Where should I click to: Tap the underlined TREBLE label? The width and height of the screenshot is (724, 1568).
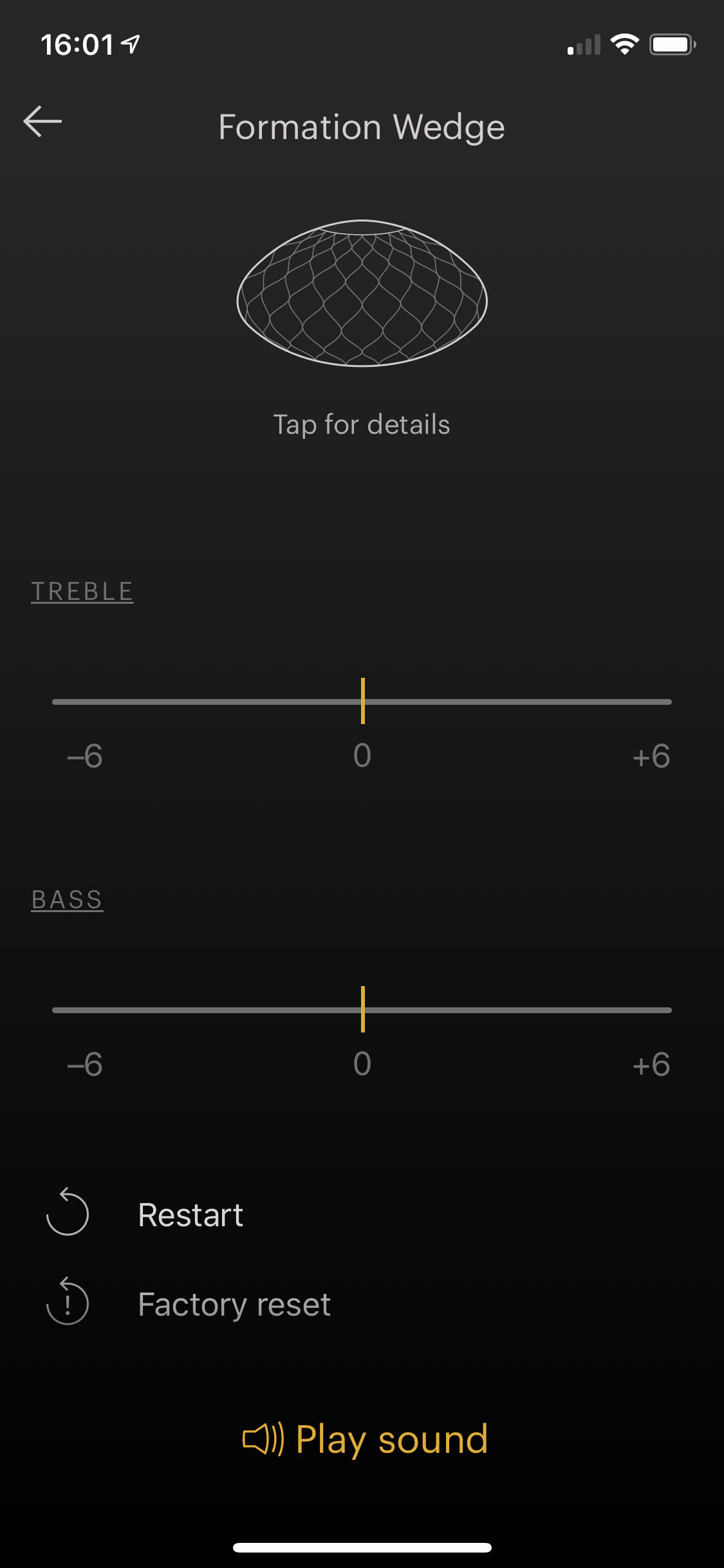[82, 592]
